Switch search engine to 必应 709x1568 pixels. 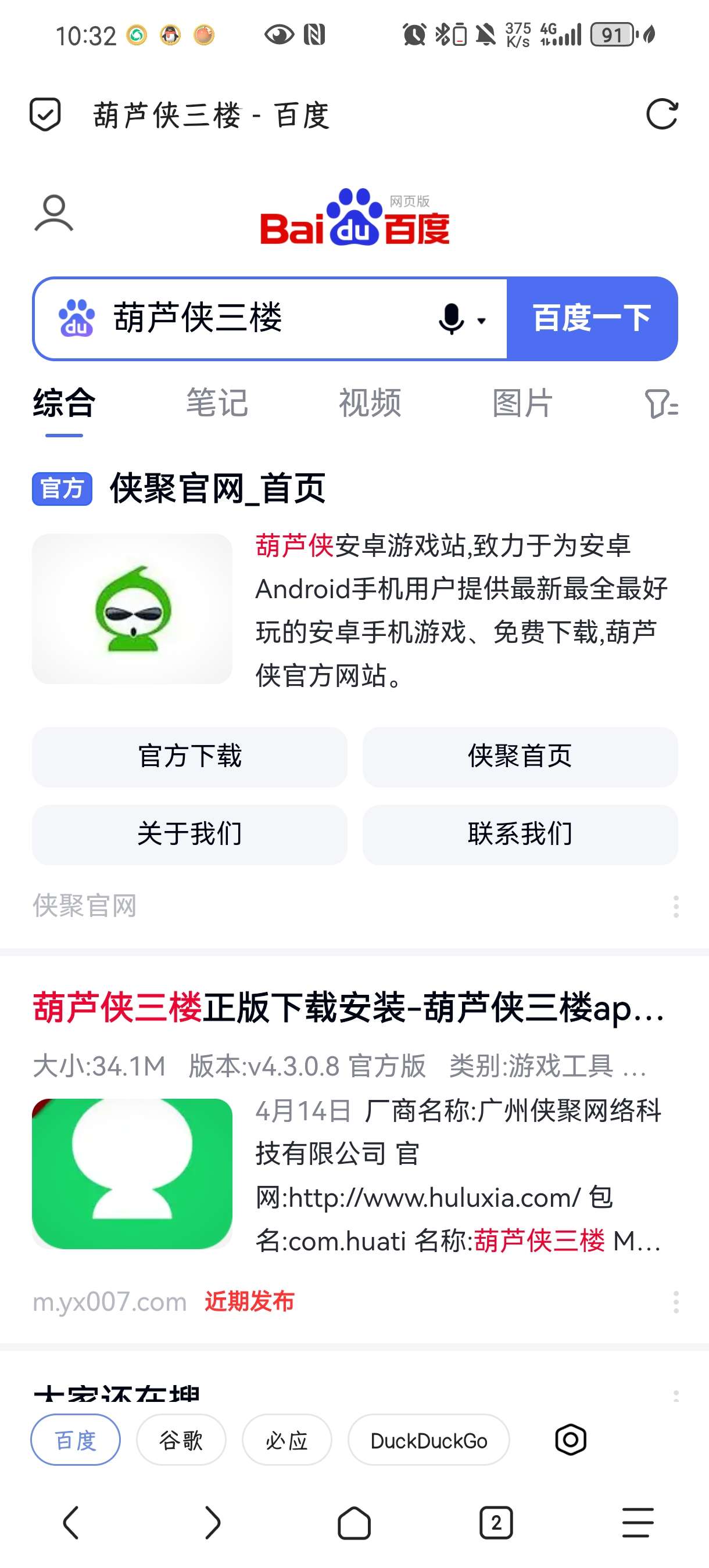click(287, 1440)
